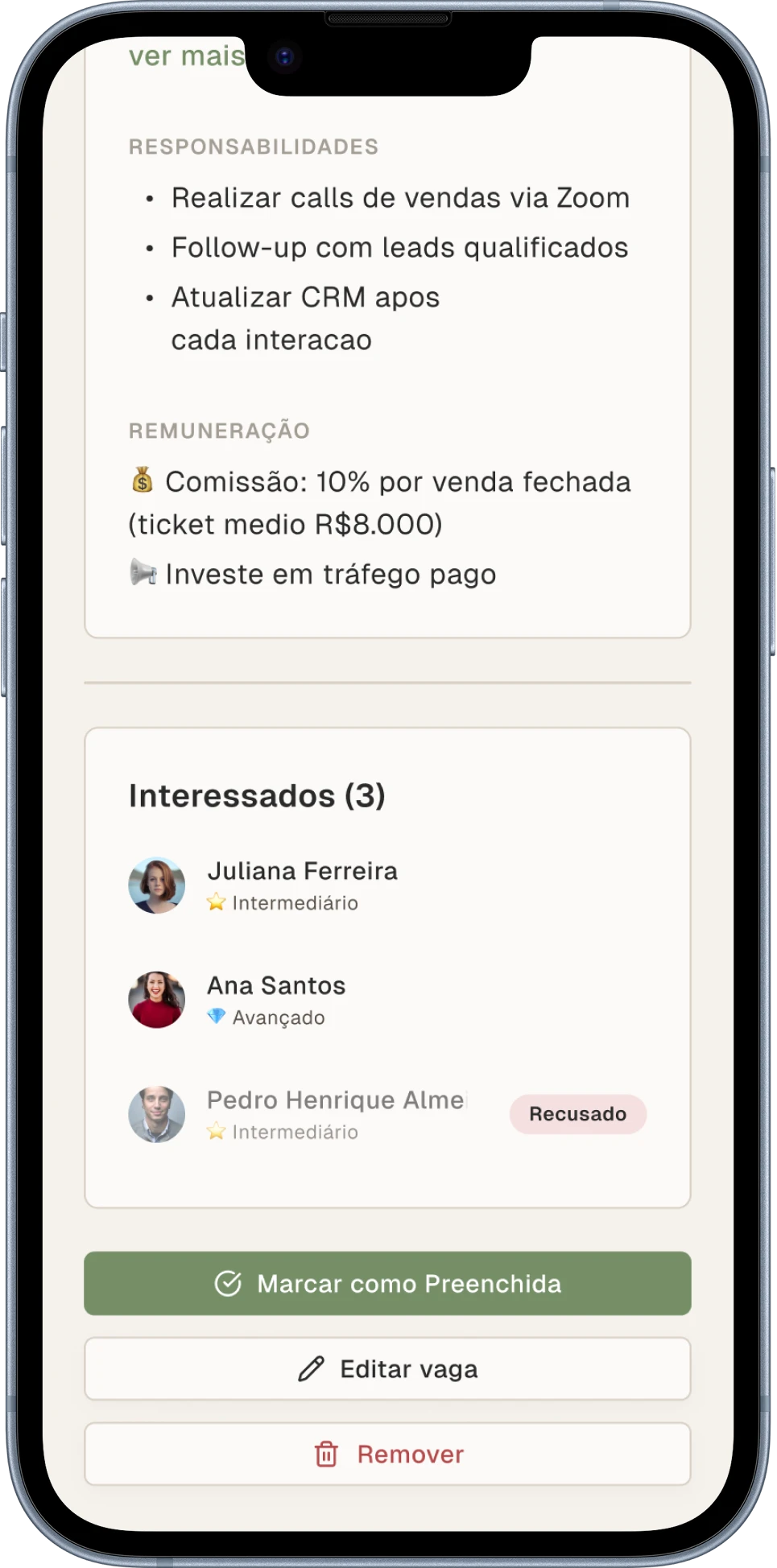Click Pedro Henrique's profile photo
The width and height of the screenshot is (777, 1568).
(157, 1115)
